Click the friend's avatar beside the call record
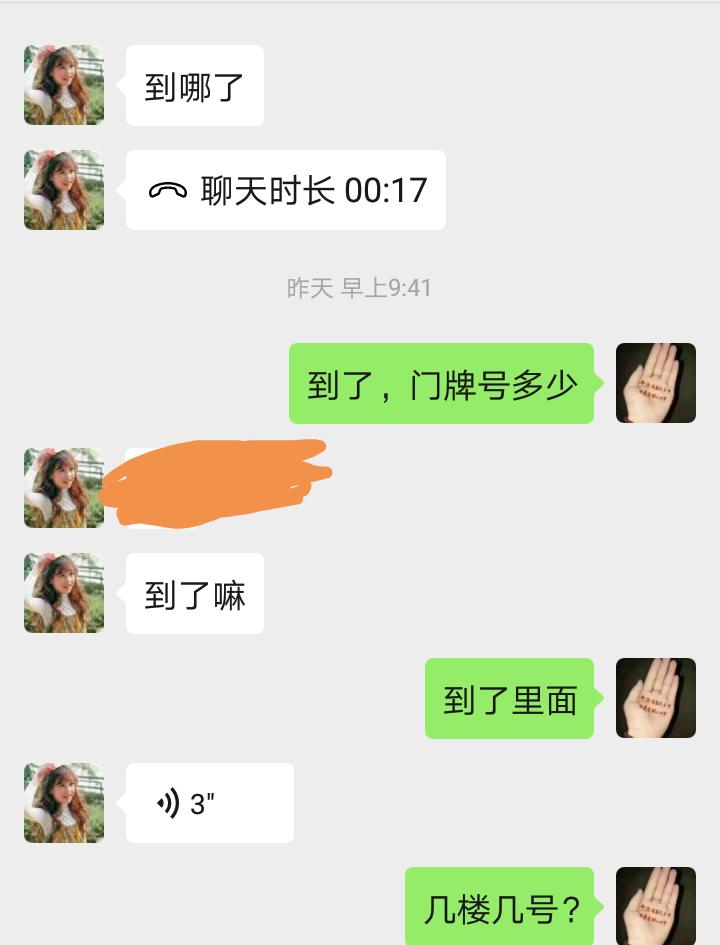Viewport: 720px width, 945px height. [x=63, y=189]
